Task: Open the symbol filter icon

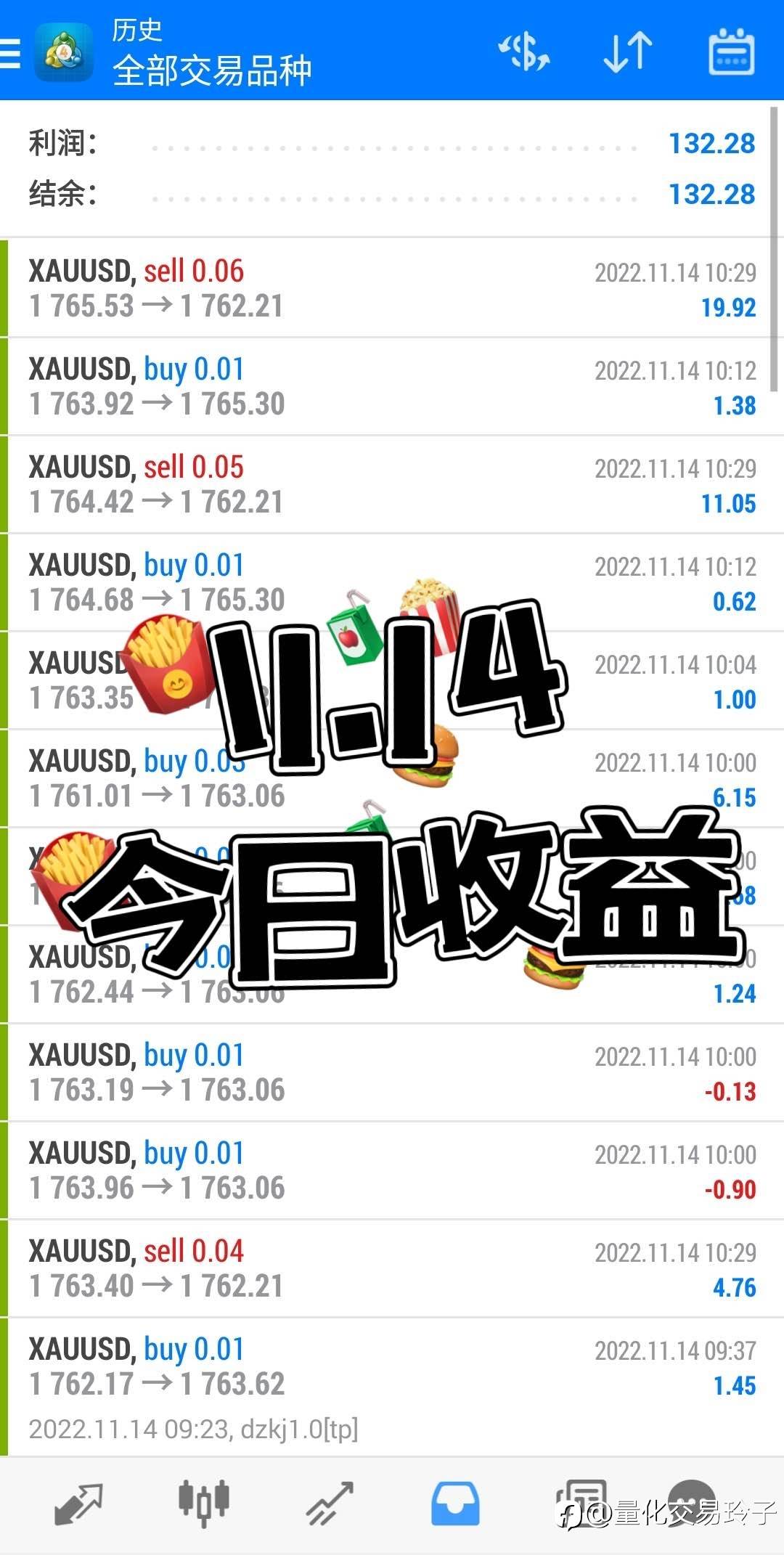Action: (x=524, y=52)
